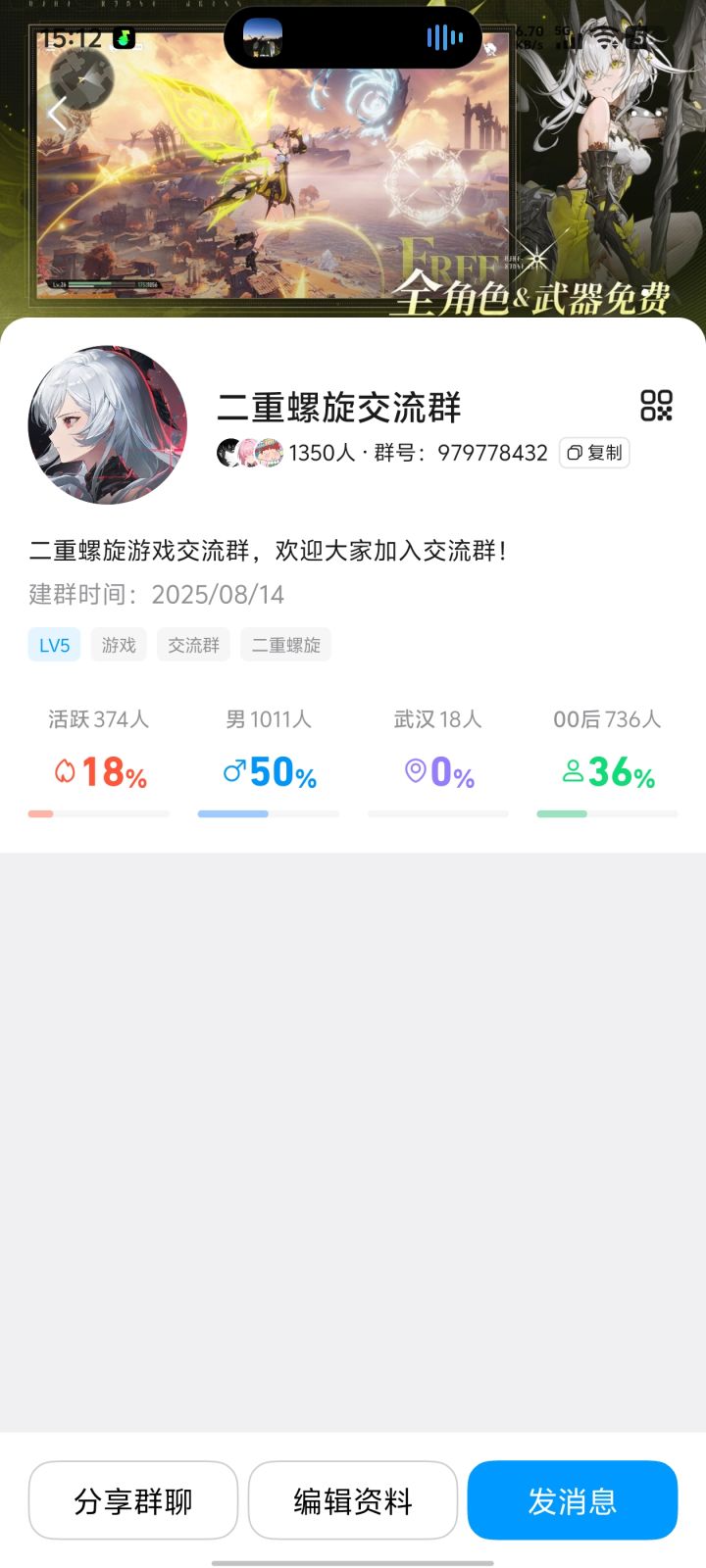Click the 游戏 tag

coord(118,644)
